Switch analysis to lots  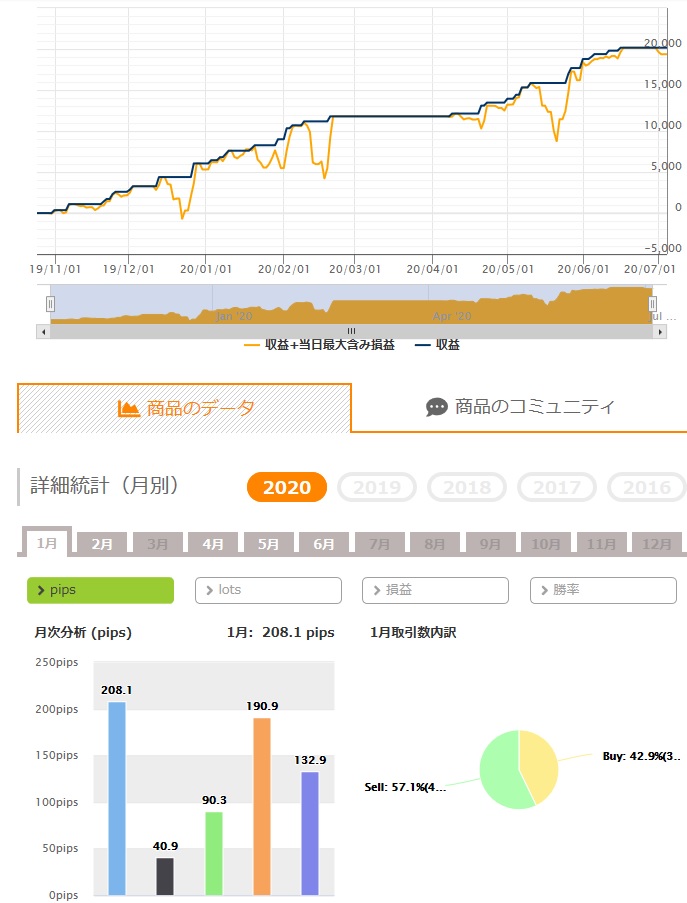click(x=268, y=590)
